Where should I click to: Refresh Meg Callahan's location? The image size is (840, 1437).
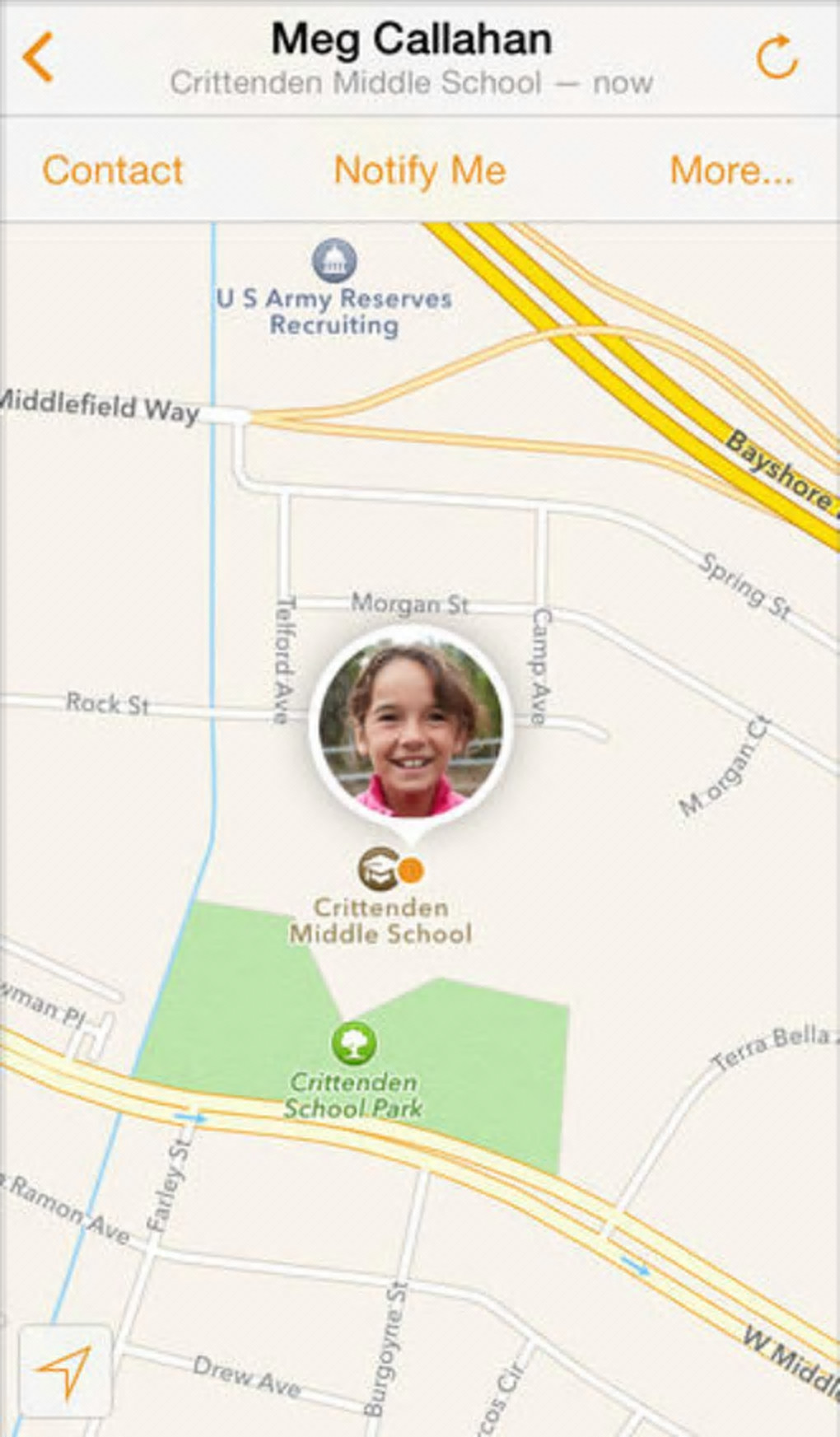pyautogui.click(x=777, y=58)
